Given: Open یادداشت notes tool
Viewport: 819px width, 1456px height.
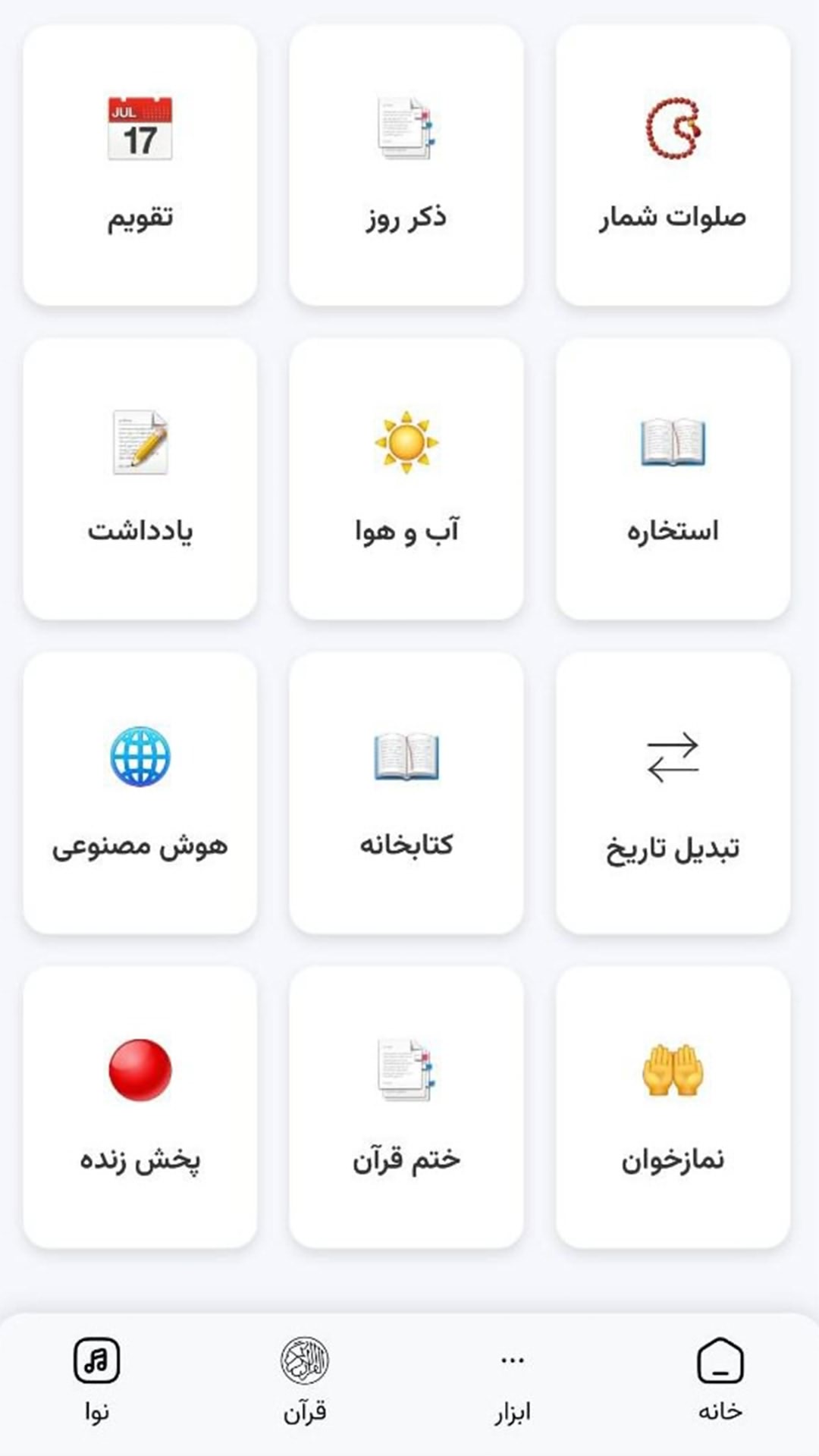Looking at the screenshot, I should point(140,479).
